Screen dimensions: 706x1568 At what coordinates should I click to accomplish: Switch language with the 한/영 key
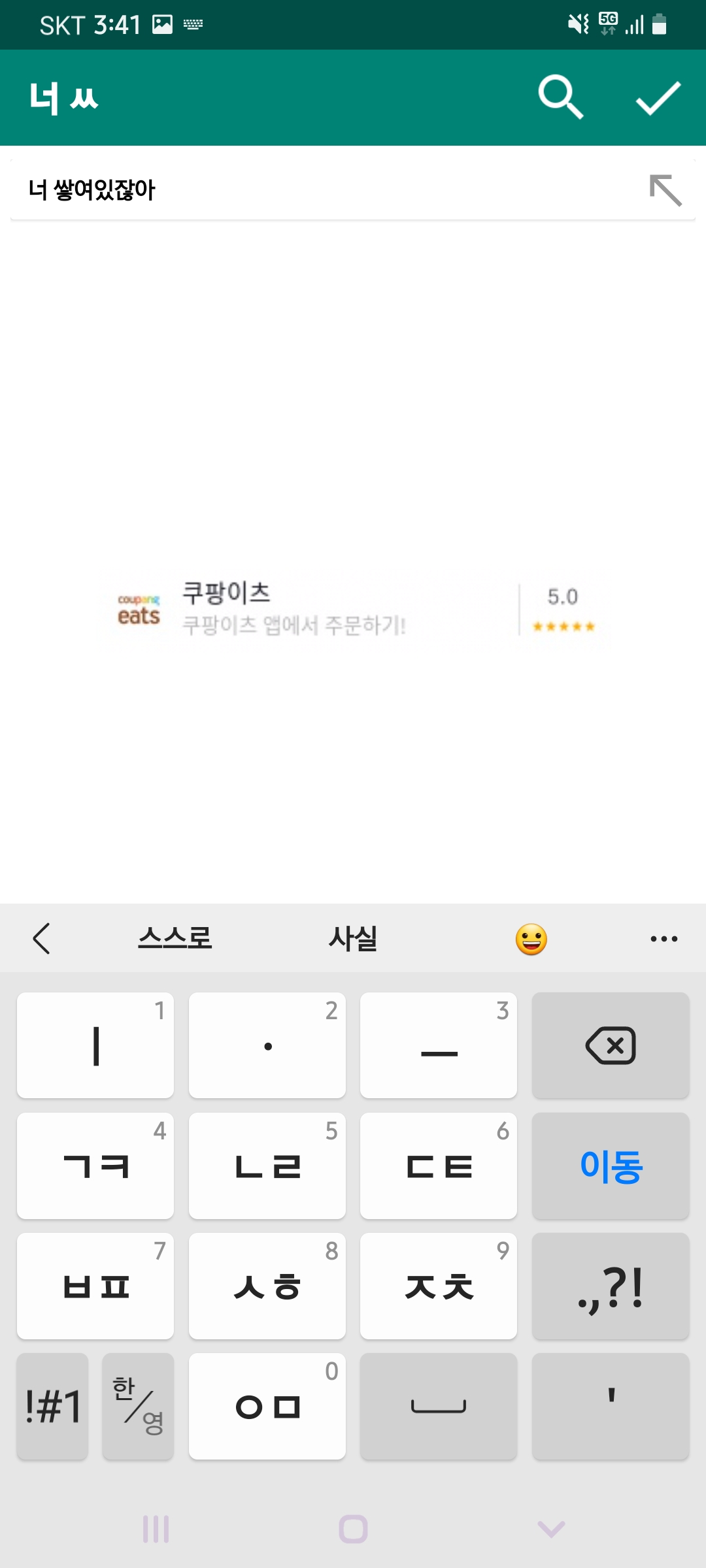tap(138, 1406)
